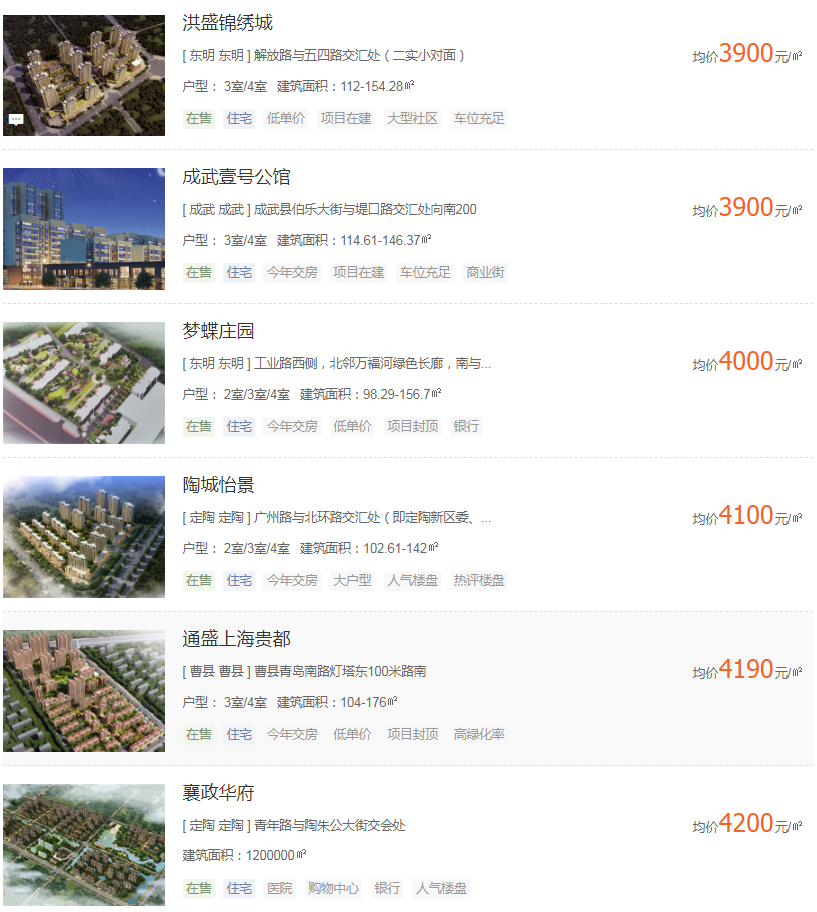Viewport: 817px width, 912px height.
Task: Open the 洪盛锦绣城 cover photo
Action: pyautogui.click(x=84, y=73)
